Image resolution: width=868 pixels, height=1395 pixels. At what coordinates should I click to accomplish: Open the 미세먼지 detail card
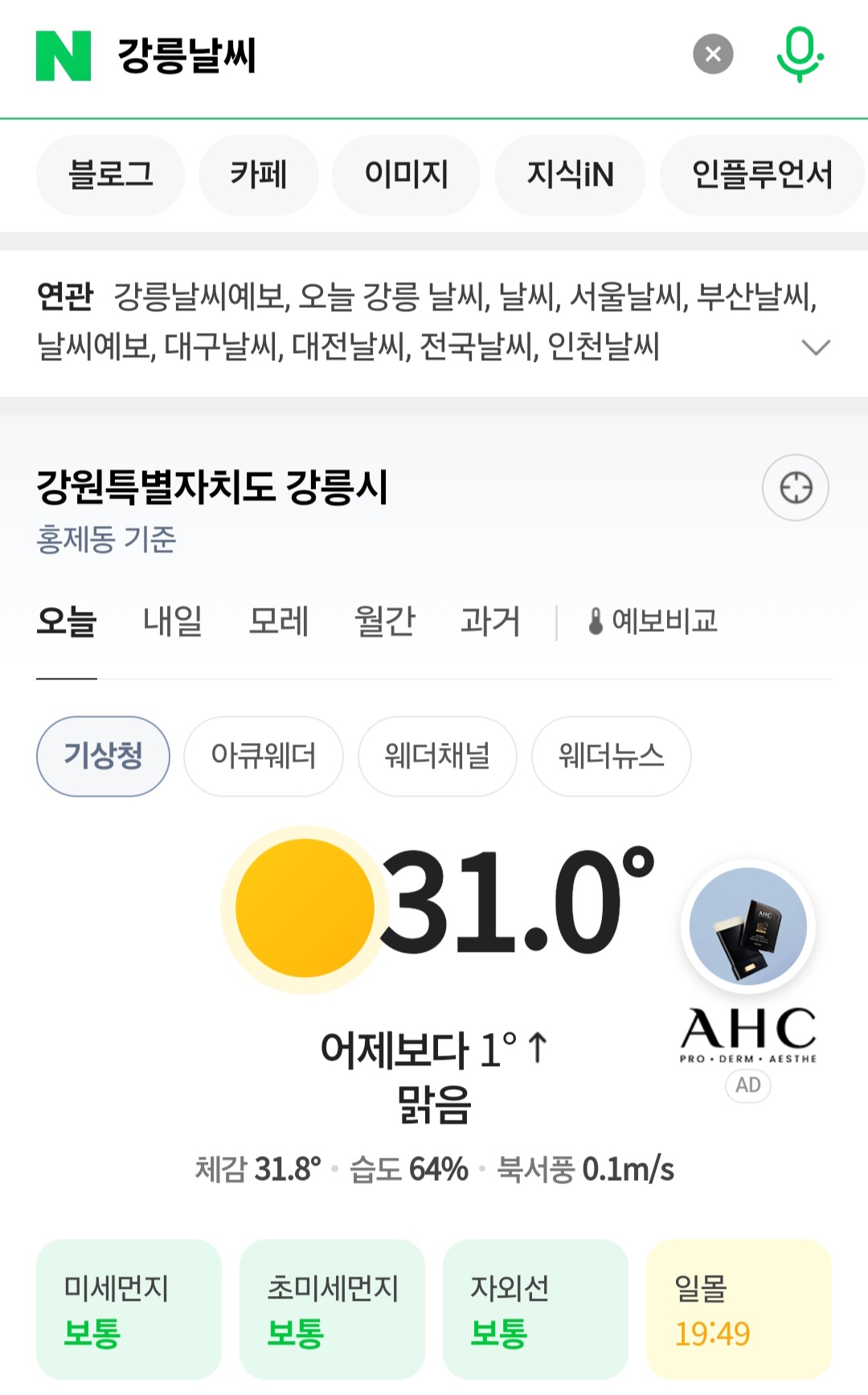click(x=129, y=1309)
